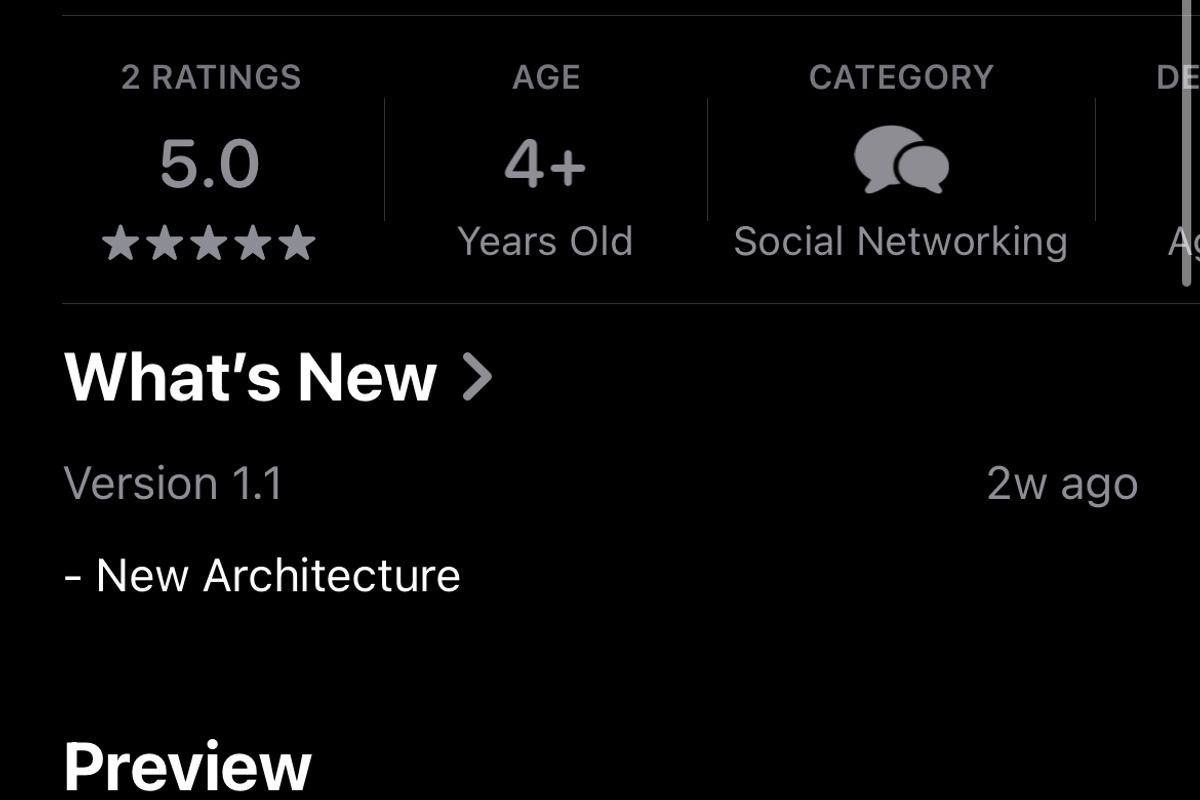The width and height of the screenshot is (1200, 800).
Task: Open the Social Networking category
Action: coord(900,165)
